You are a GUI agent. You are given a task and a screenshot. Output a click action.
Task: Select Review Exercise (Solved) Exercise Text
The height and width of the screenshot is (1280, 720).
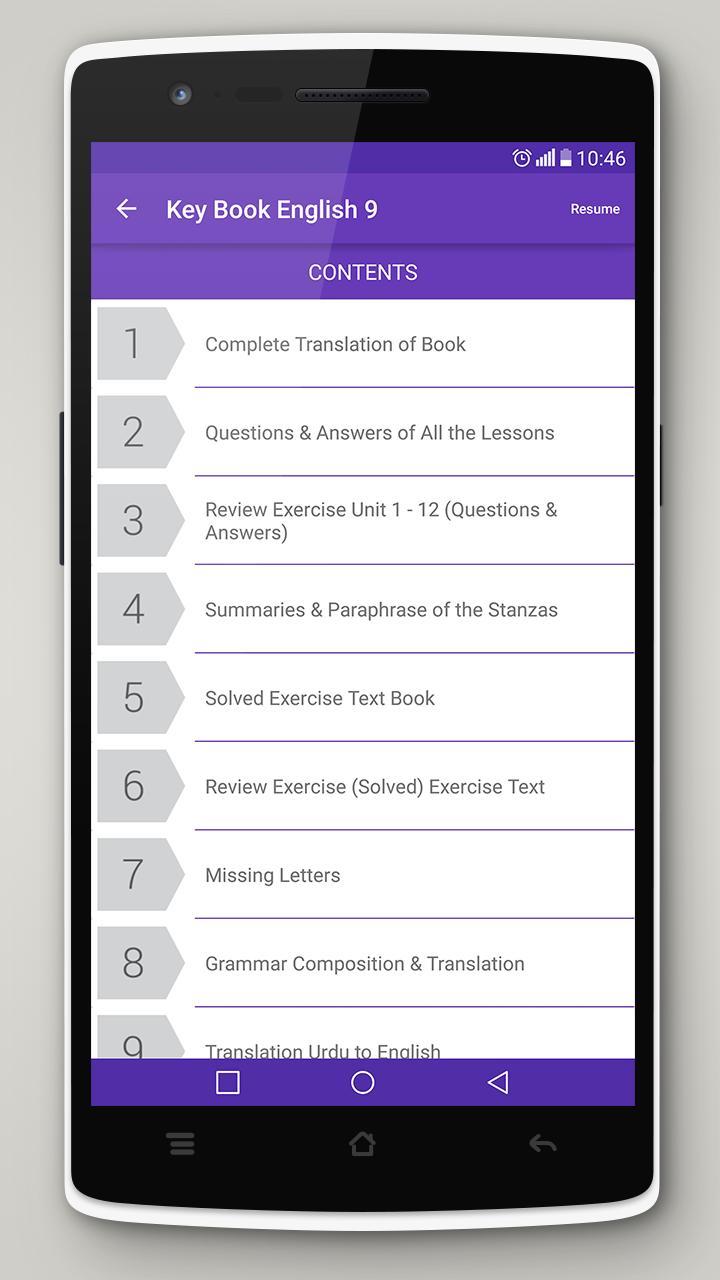363,786
